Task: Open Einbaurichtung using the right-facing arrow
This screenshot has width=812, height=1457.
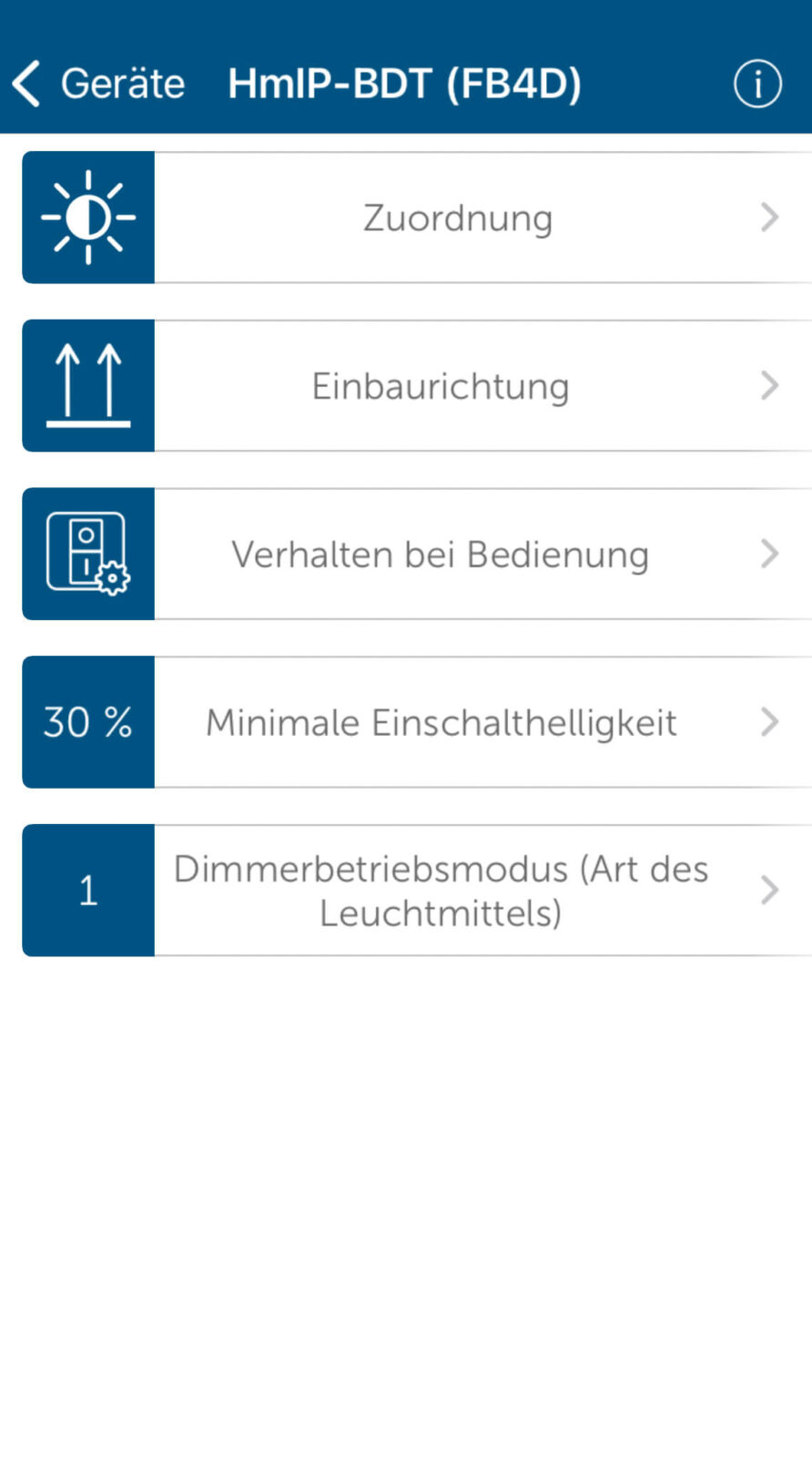Action: click(769, 385)
